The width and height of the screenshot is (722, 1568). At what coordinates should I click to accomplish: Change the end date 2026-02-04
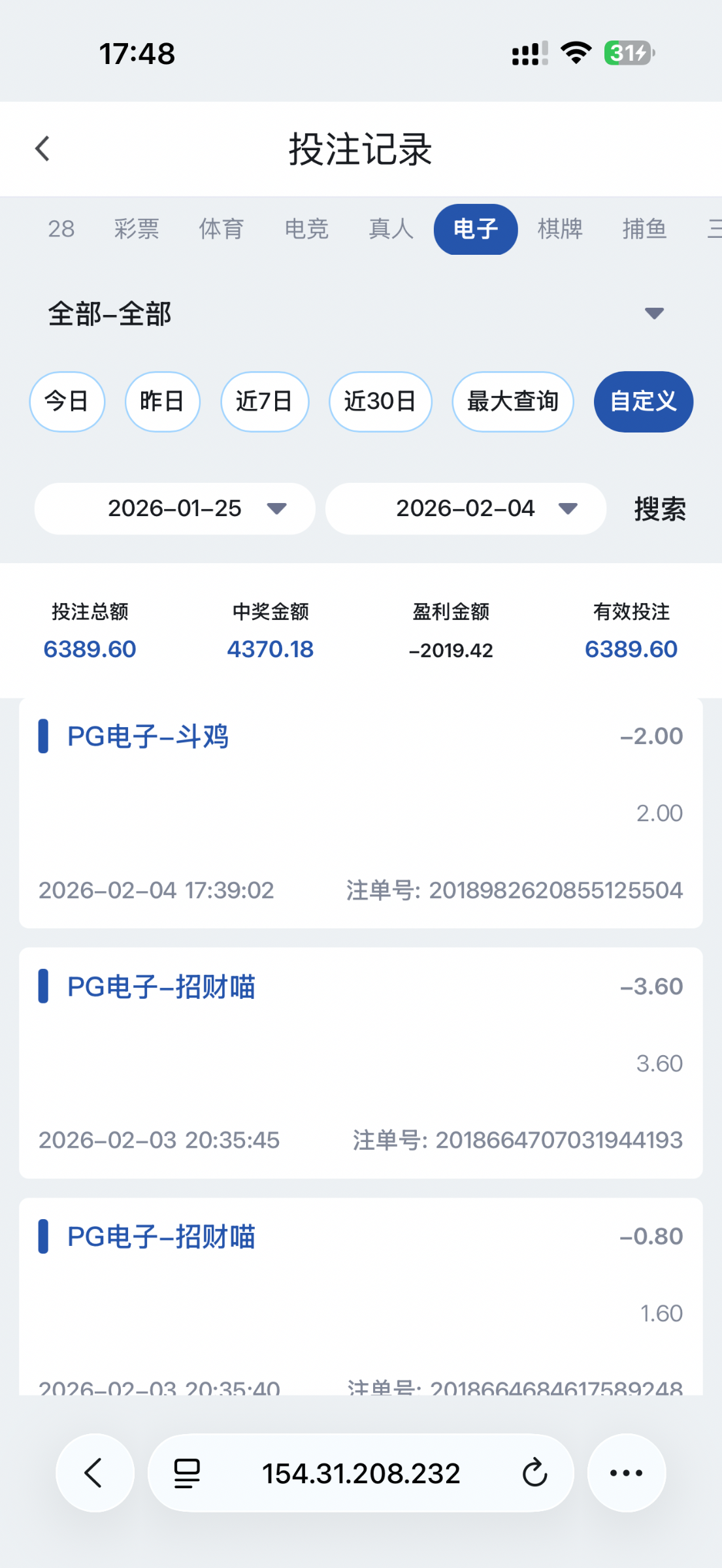[466, 509]
